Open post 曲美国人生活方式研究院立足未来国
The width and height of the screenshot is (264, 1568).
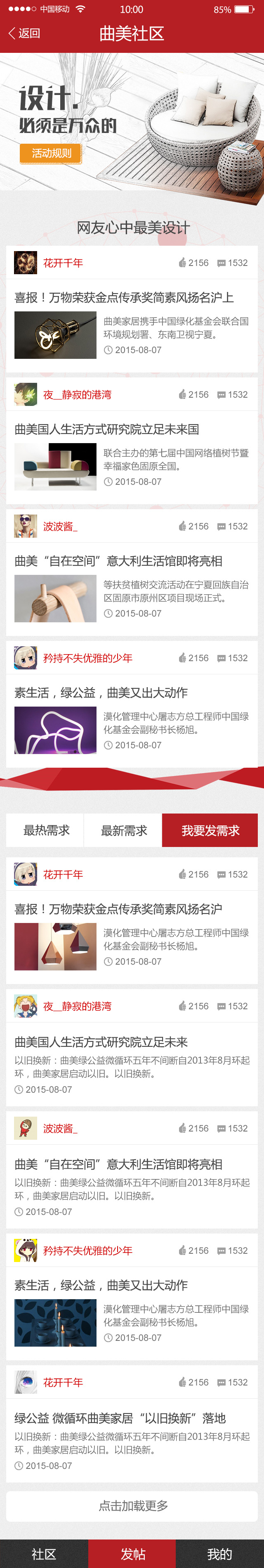click(107, 429)
